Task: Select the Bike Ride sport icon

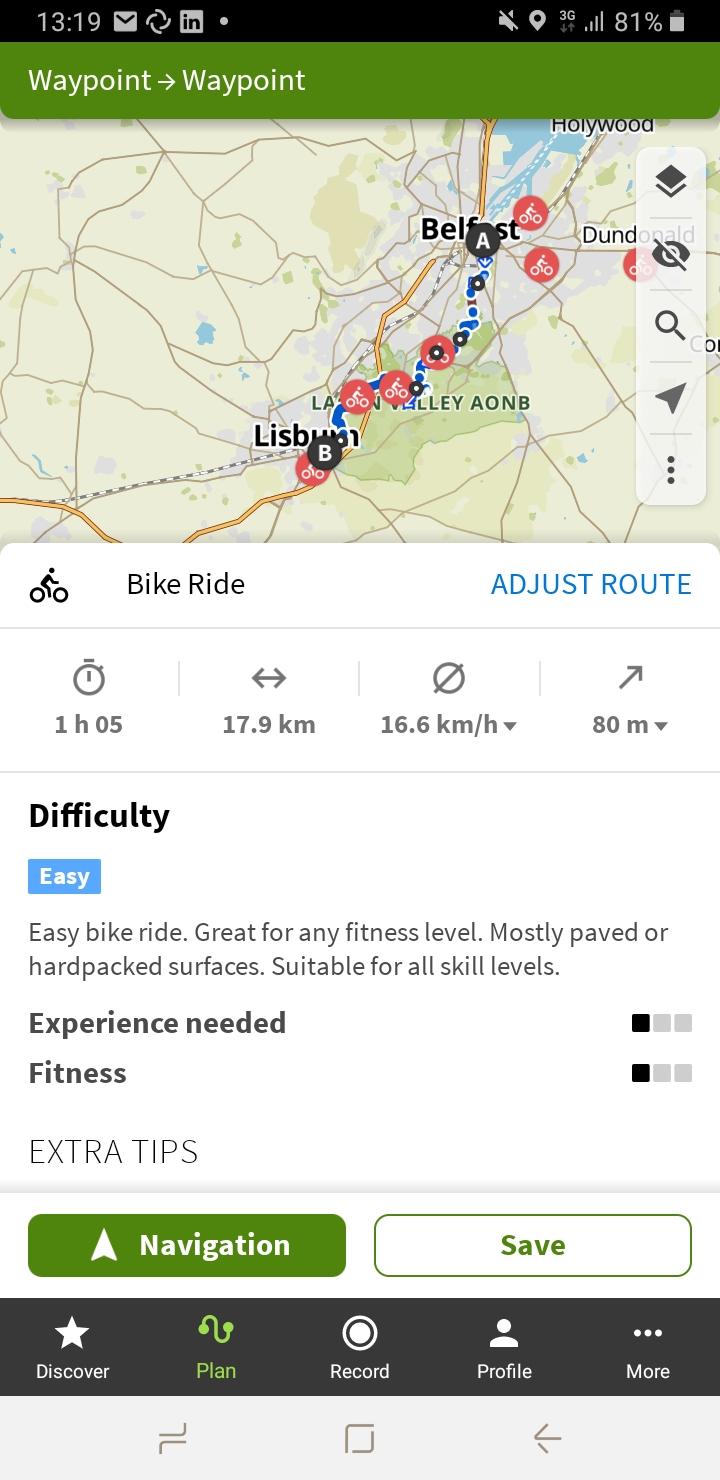Action: click(x=49, y=583)
